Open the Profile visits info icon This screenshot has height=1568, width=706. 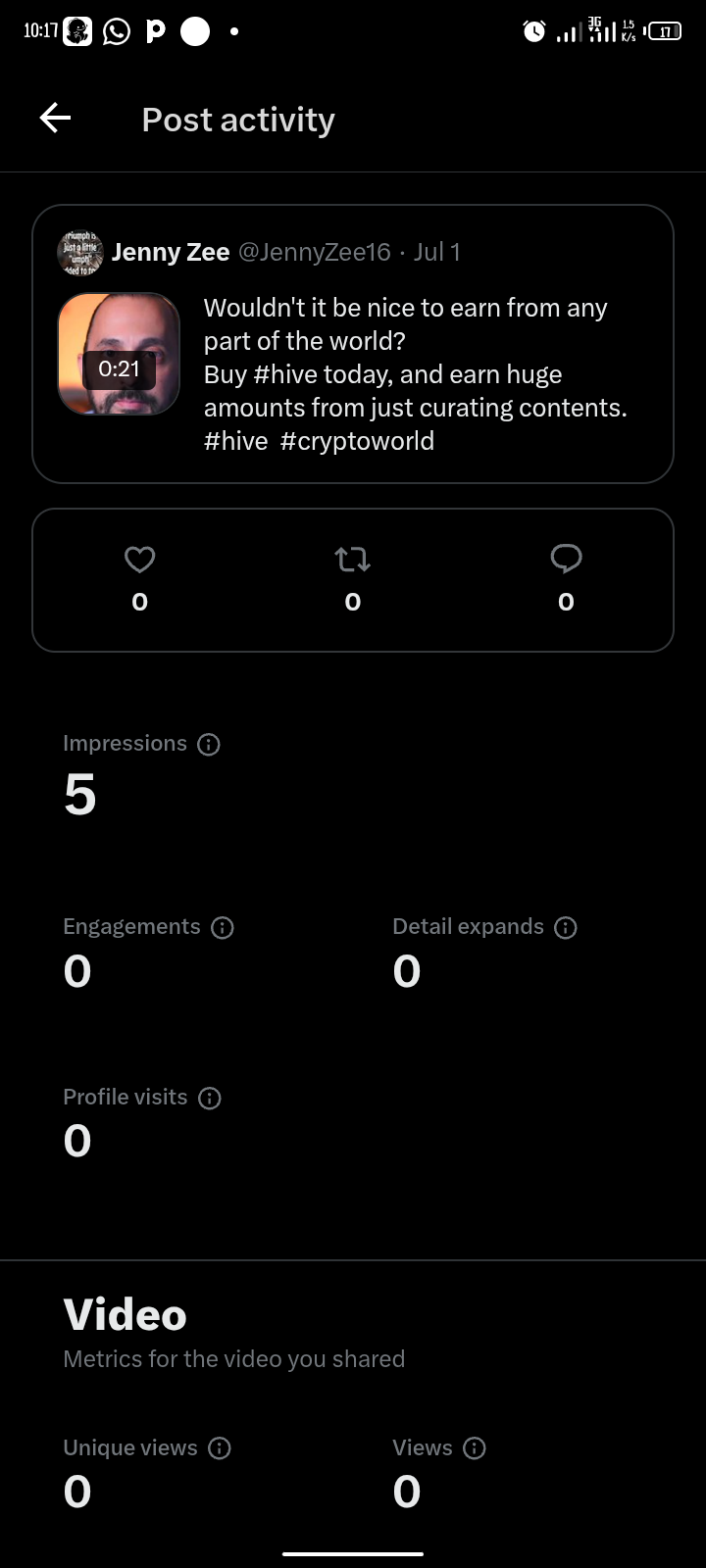tap(210, 1099)
